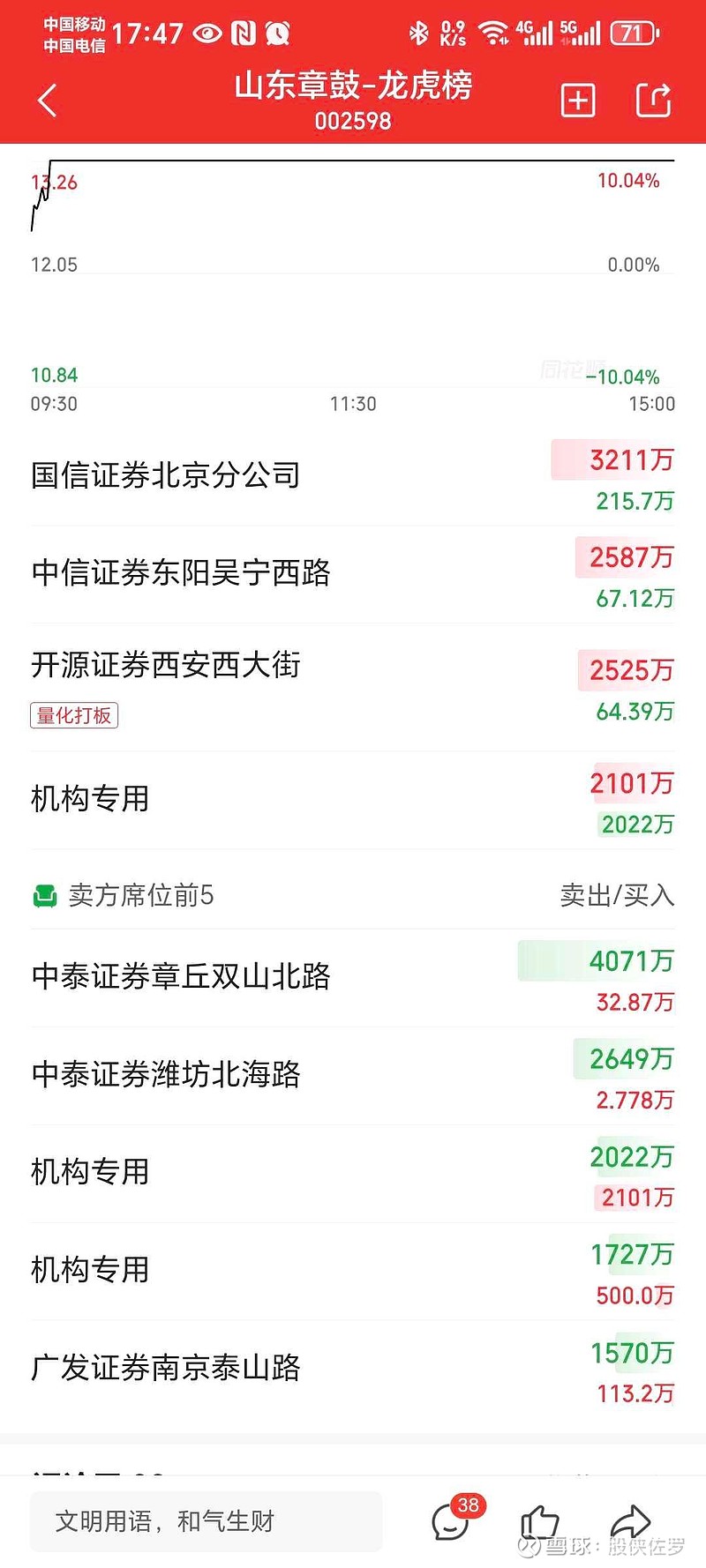
Task: Select 中泰证券潍坊北海路 seller row
Action: [x=353, y=1076]
